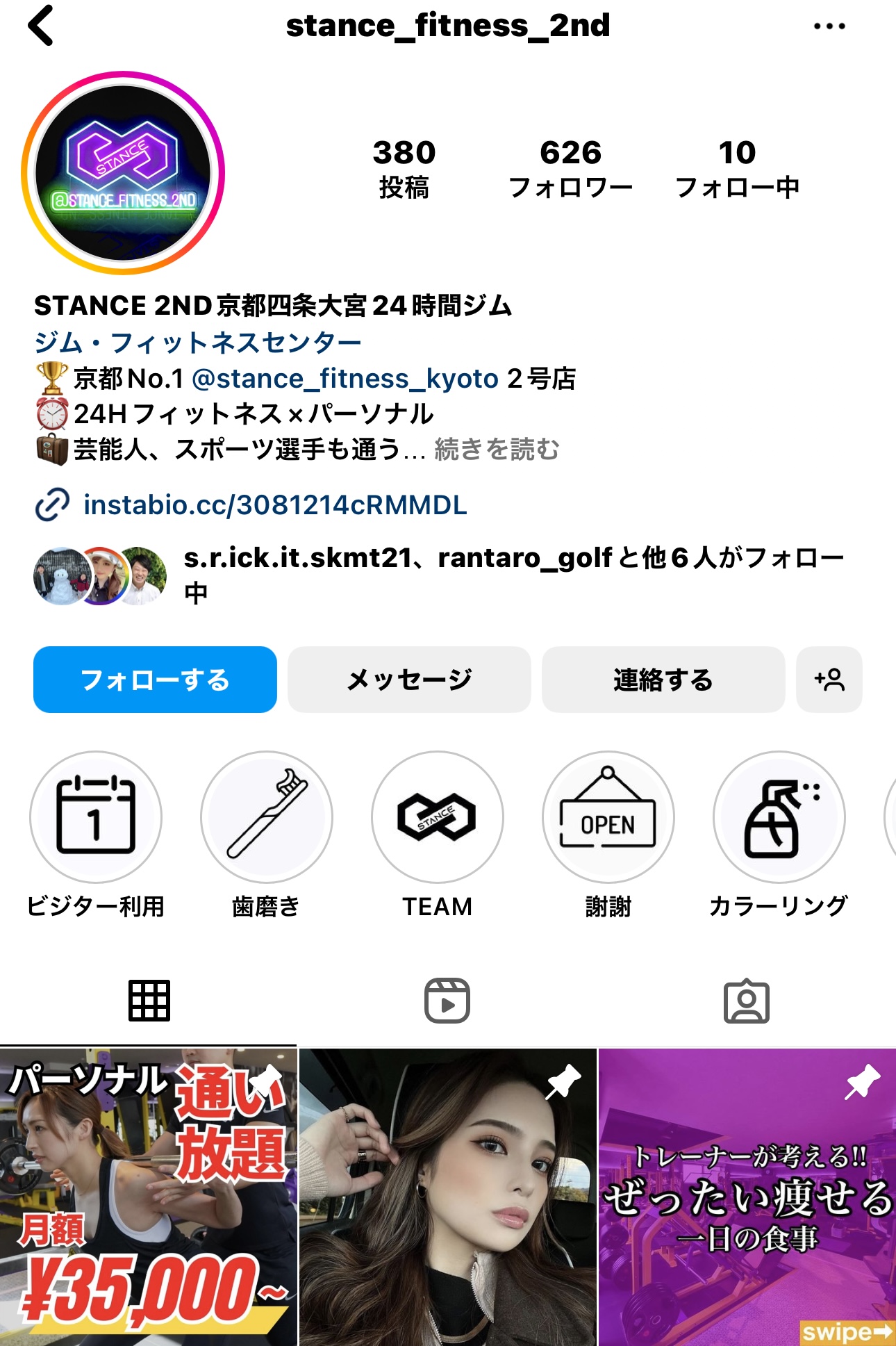Open the ビジター利用 highlight
The height and width of the screenshot is (1346, 896).
click(96, 817)
